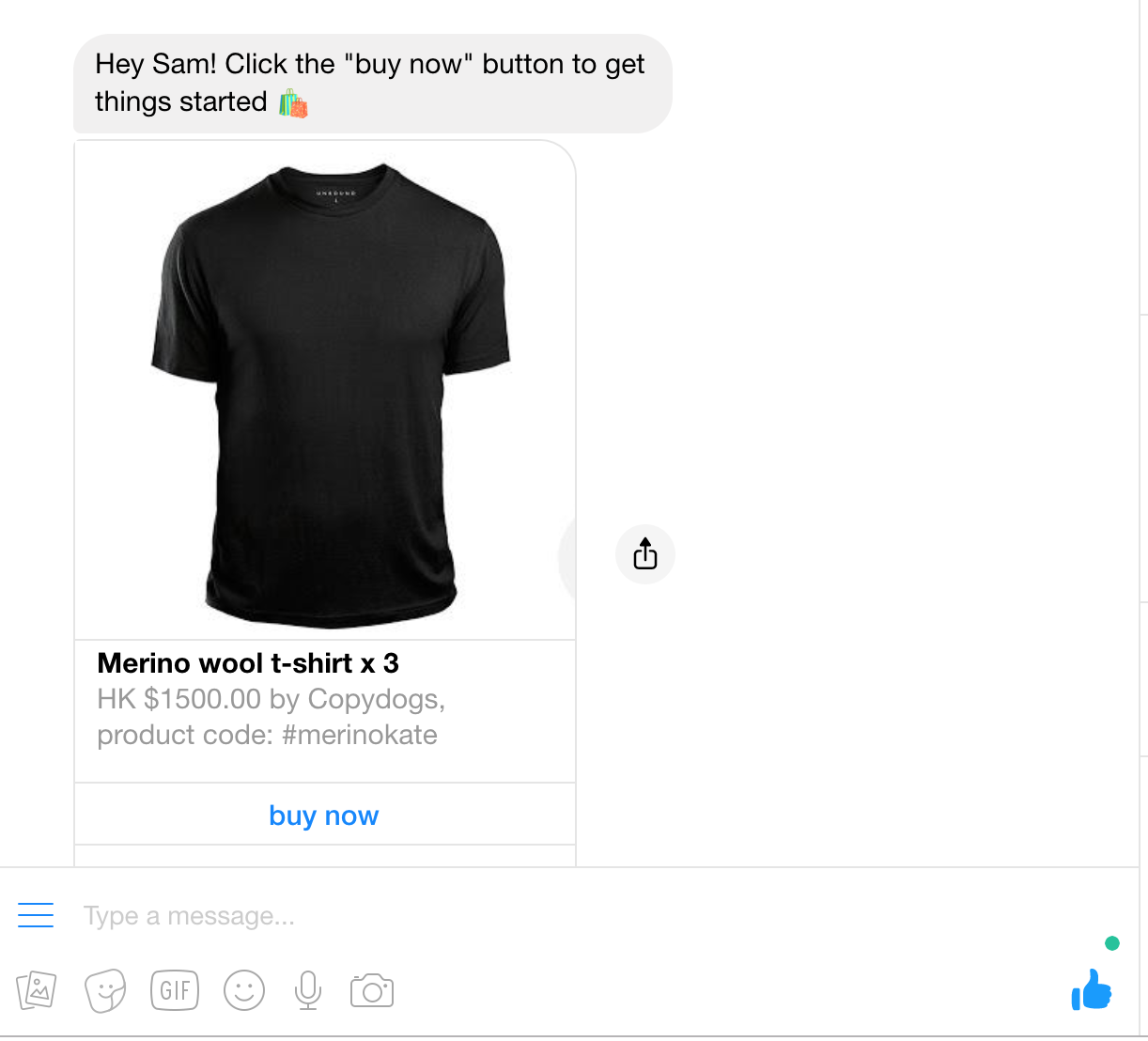Attach a photo from the gallery
The image size is (1148, 1041).
pyautogui.click(x=37, y=990)
